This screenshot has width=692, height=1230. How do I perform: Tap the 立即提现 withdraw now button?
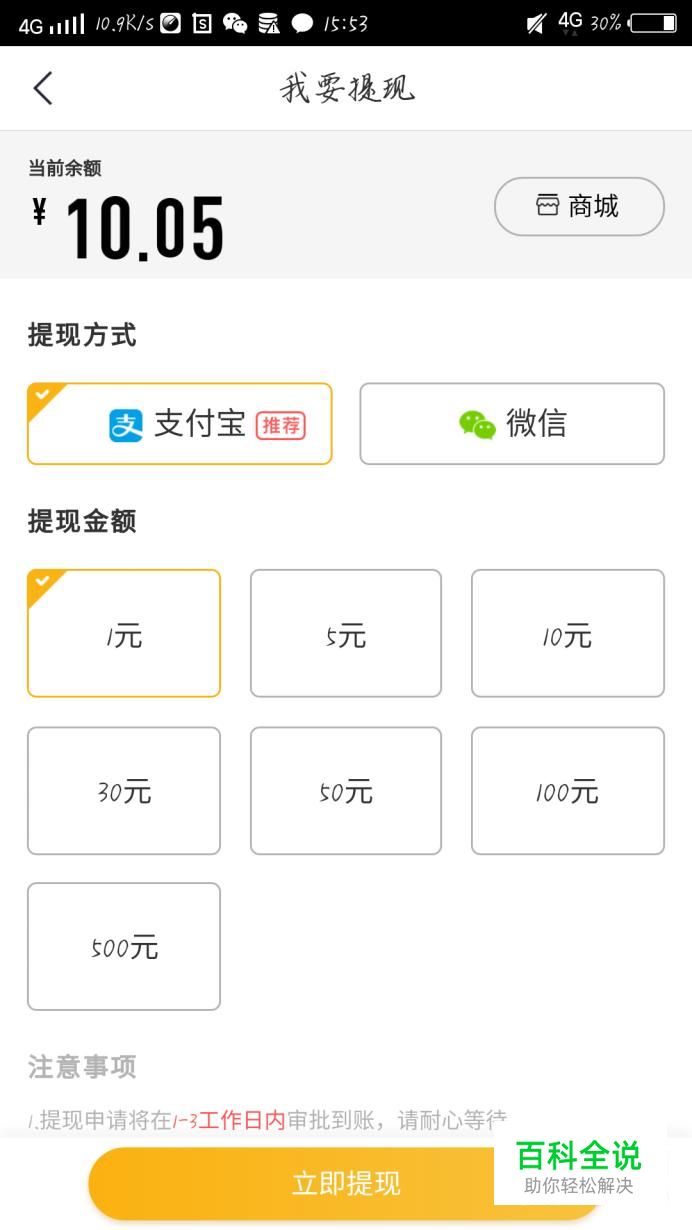(346, 1184)
